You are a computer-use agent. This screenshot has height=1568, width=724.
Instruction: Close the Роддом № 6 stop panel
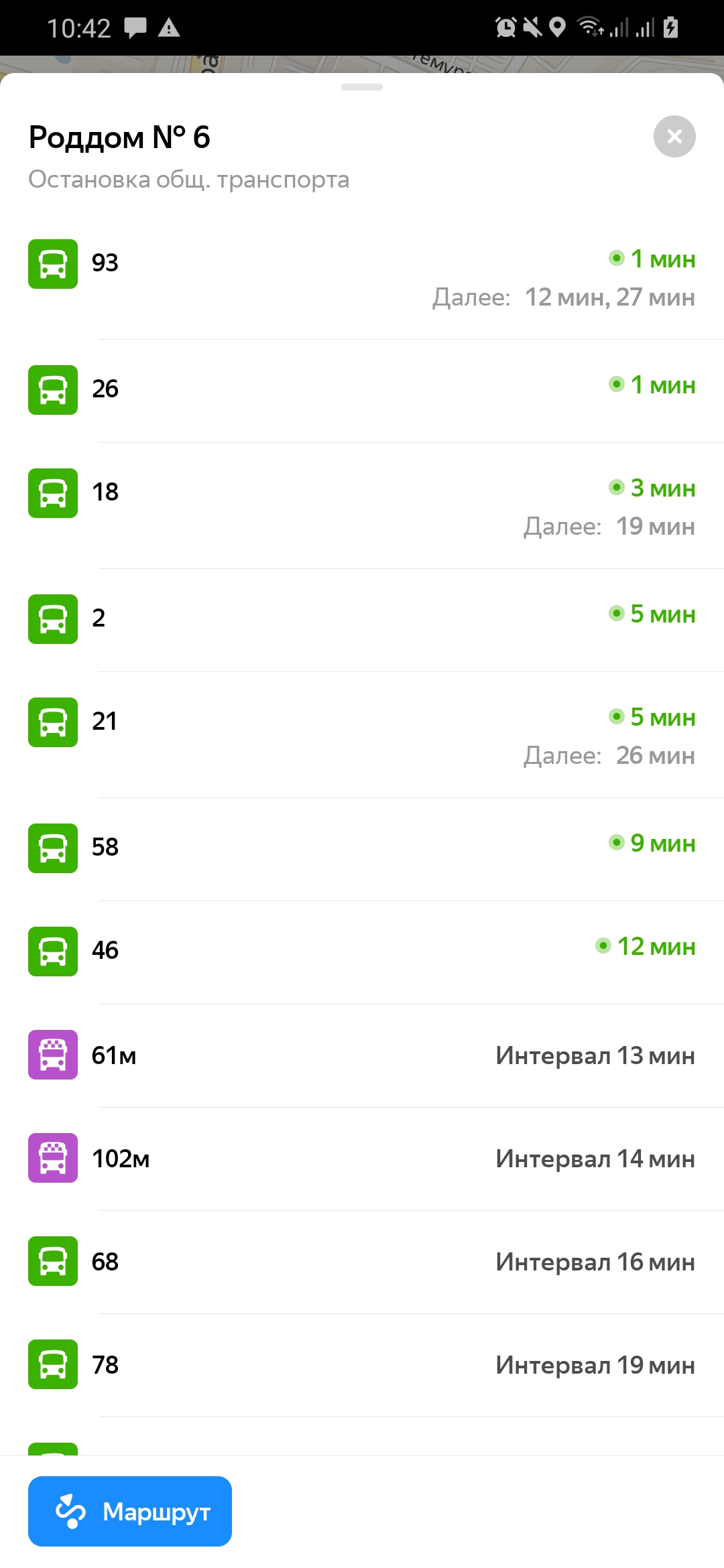tap(674, 137)
